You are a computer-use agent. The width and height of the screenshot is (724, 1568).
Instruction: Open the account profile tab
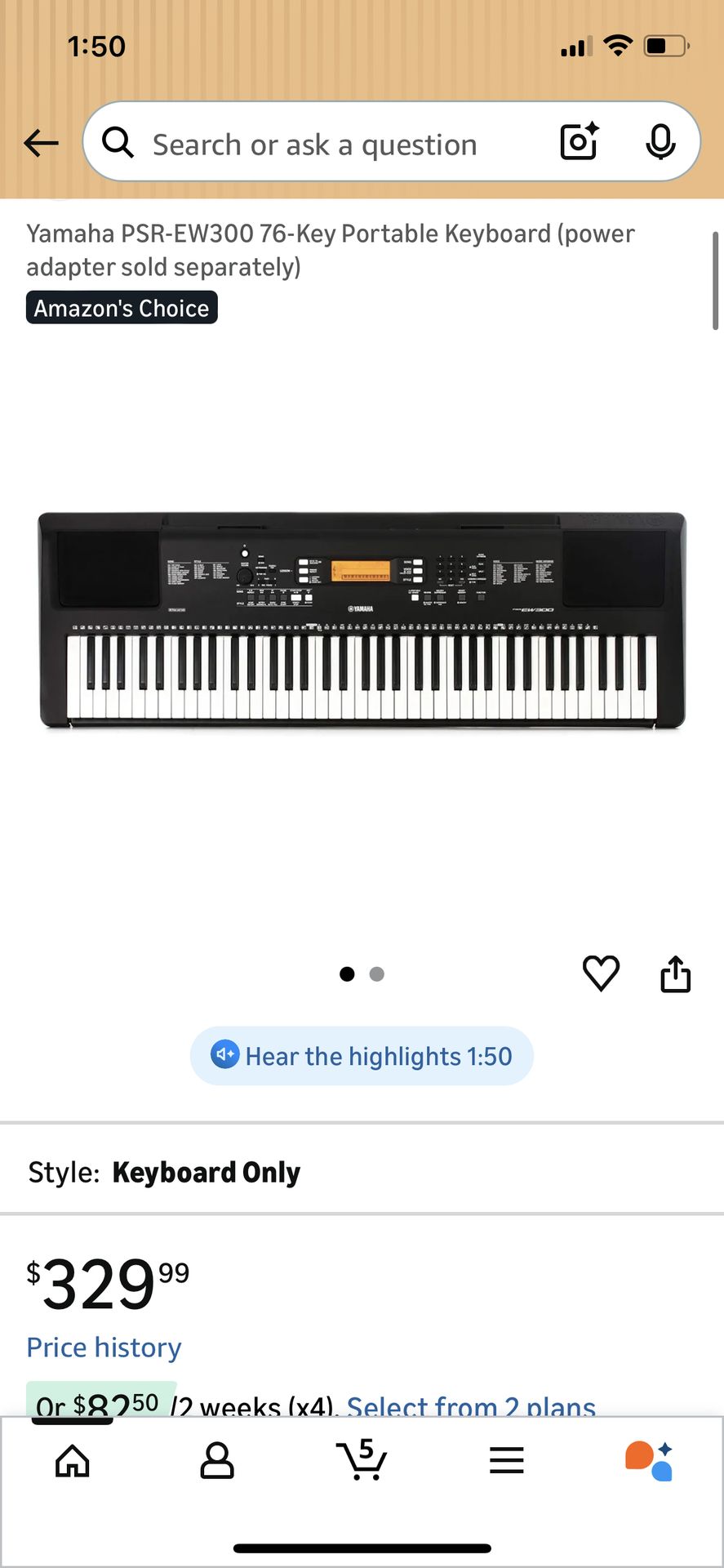tap(216, 1460)
